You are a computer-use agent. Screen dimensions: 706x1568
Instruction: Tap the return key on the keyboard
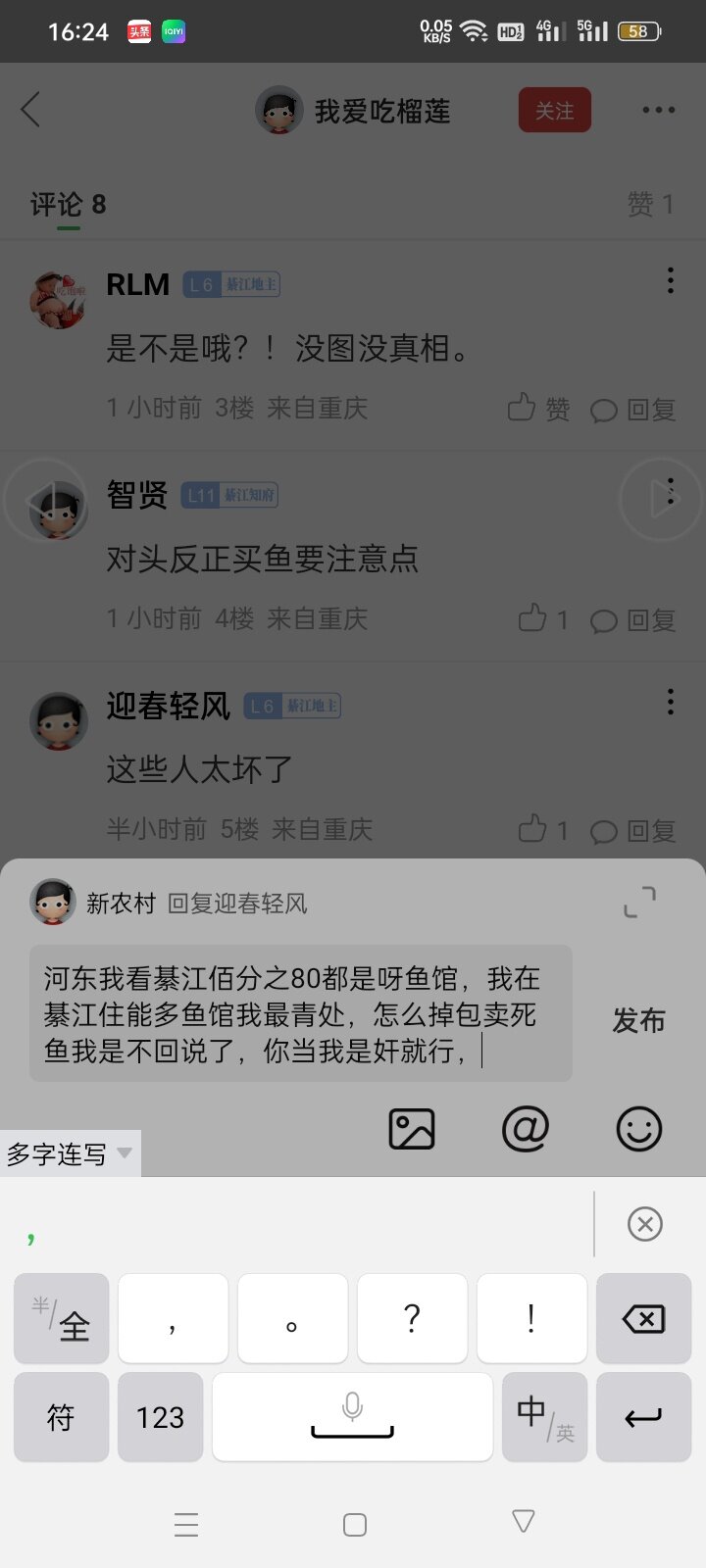coord(643,1417)
